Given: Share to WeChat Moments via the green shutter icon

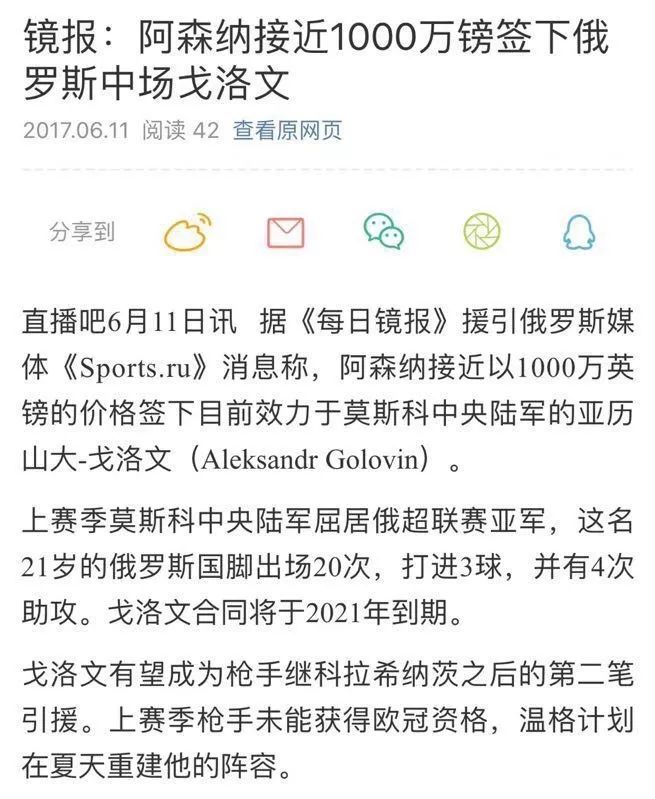Looking at the screenshot, I should pyautogui.click(x=481, y=232).
